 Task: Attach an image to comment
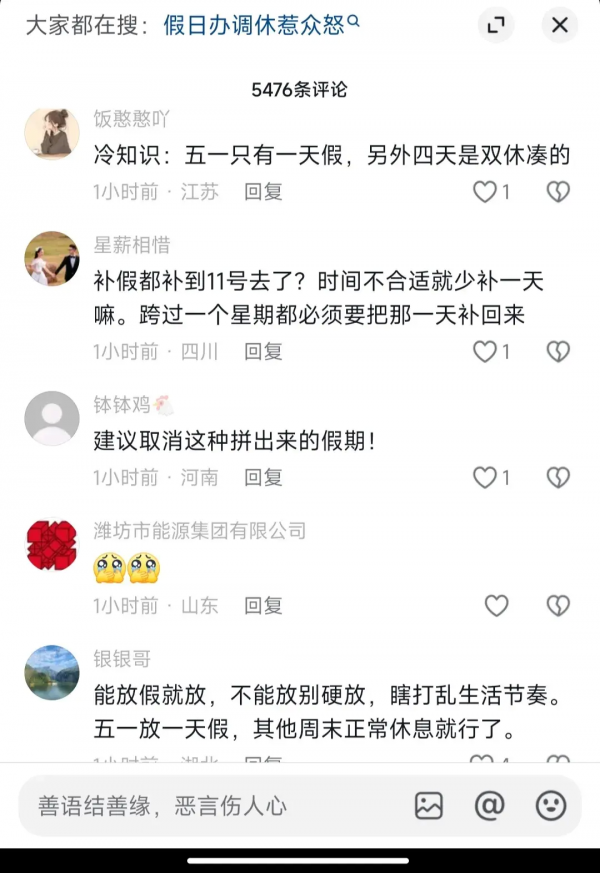428,805
